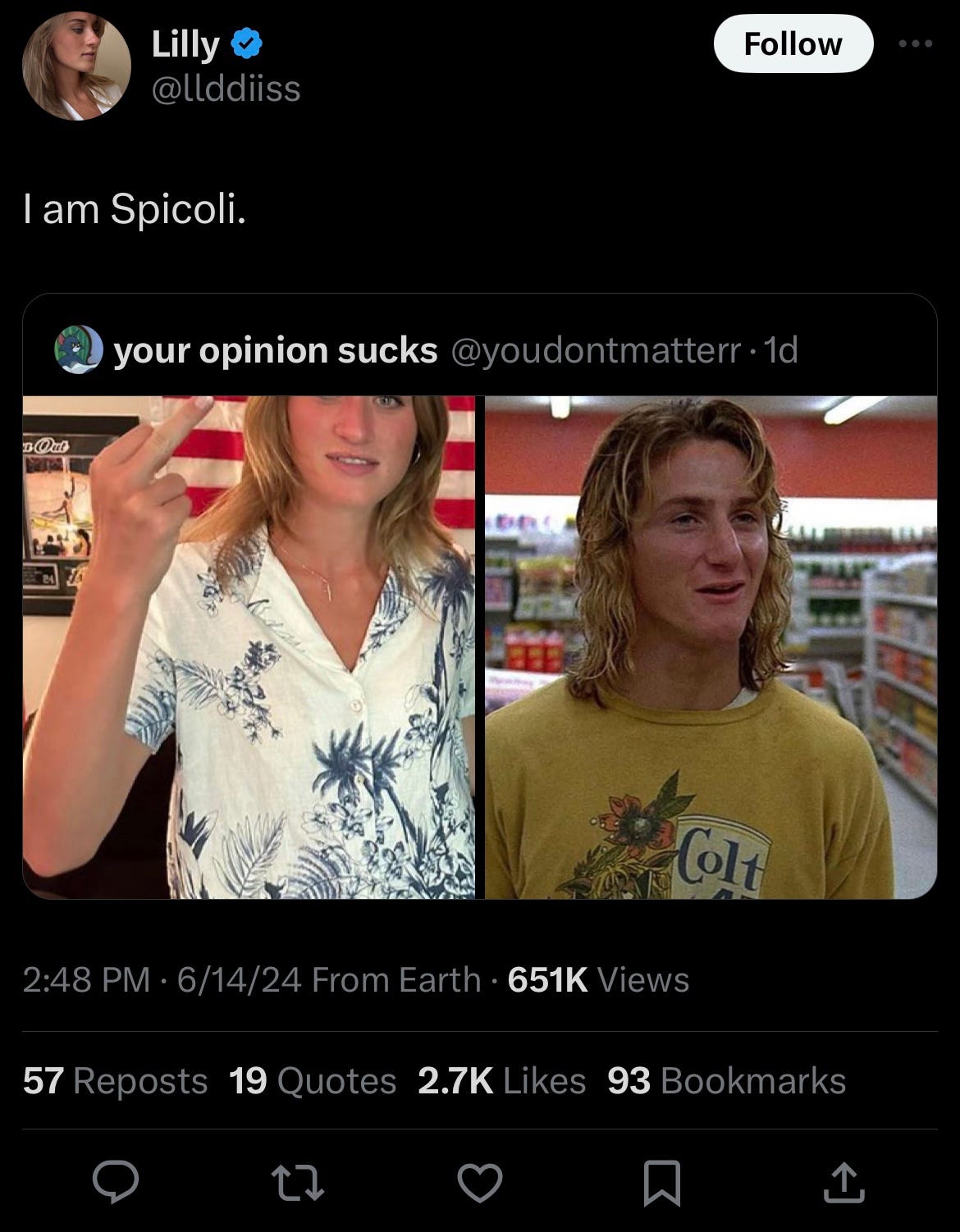View the 2.7K Likes list
This screenshot has height=1232, width=960.
pos(501,1080)
